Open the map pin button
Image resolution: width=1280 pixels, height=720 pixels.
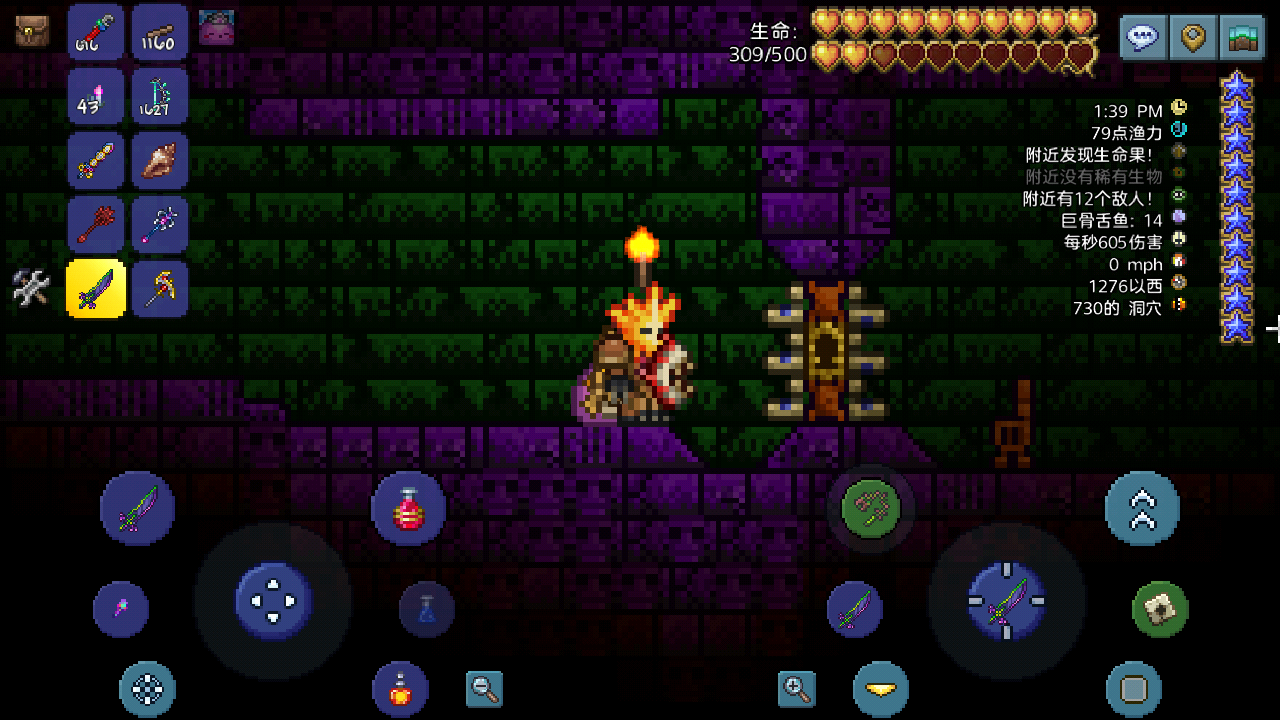tap(1193, 38)
